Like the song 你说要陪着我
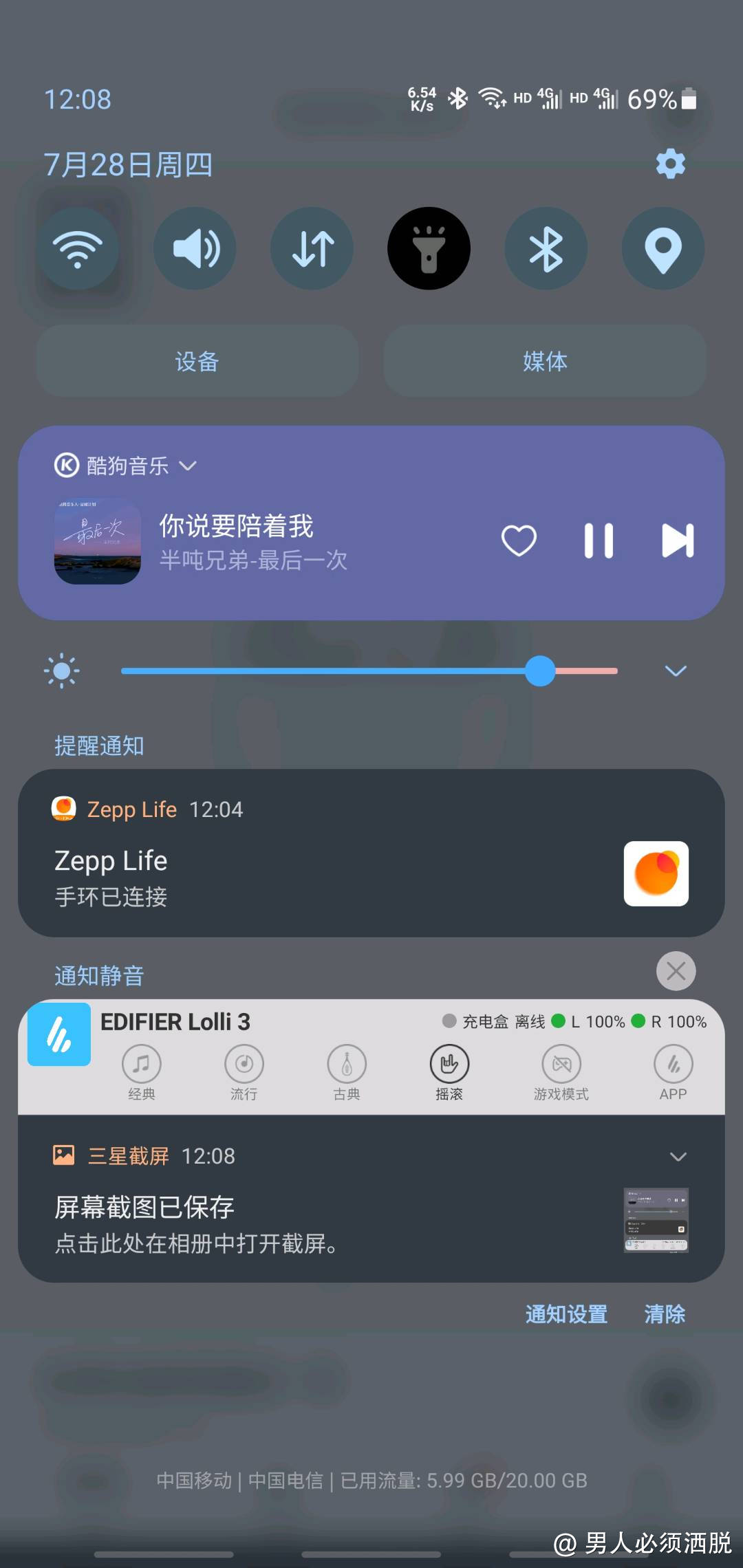 click(x=519, y=541)
